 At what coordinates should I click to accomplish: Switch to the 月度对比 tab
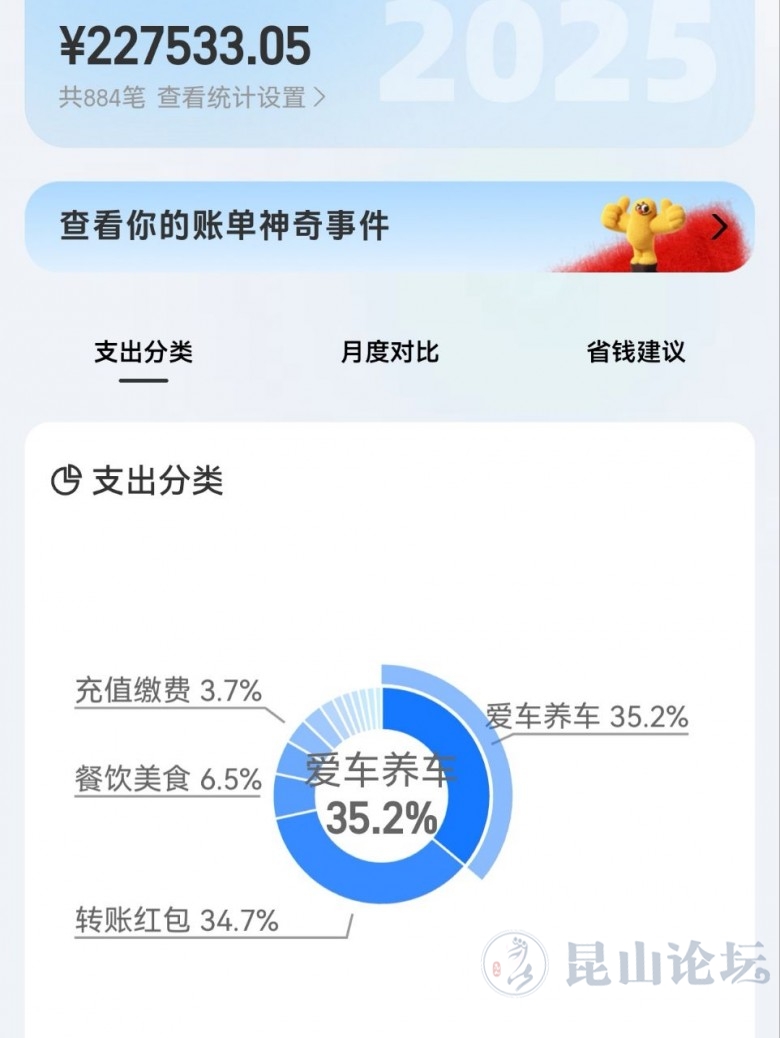(x=389, y=352)
